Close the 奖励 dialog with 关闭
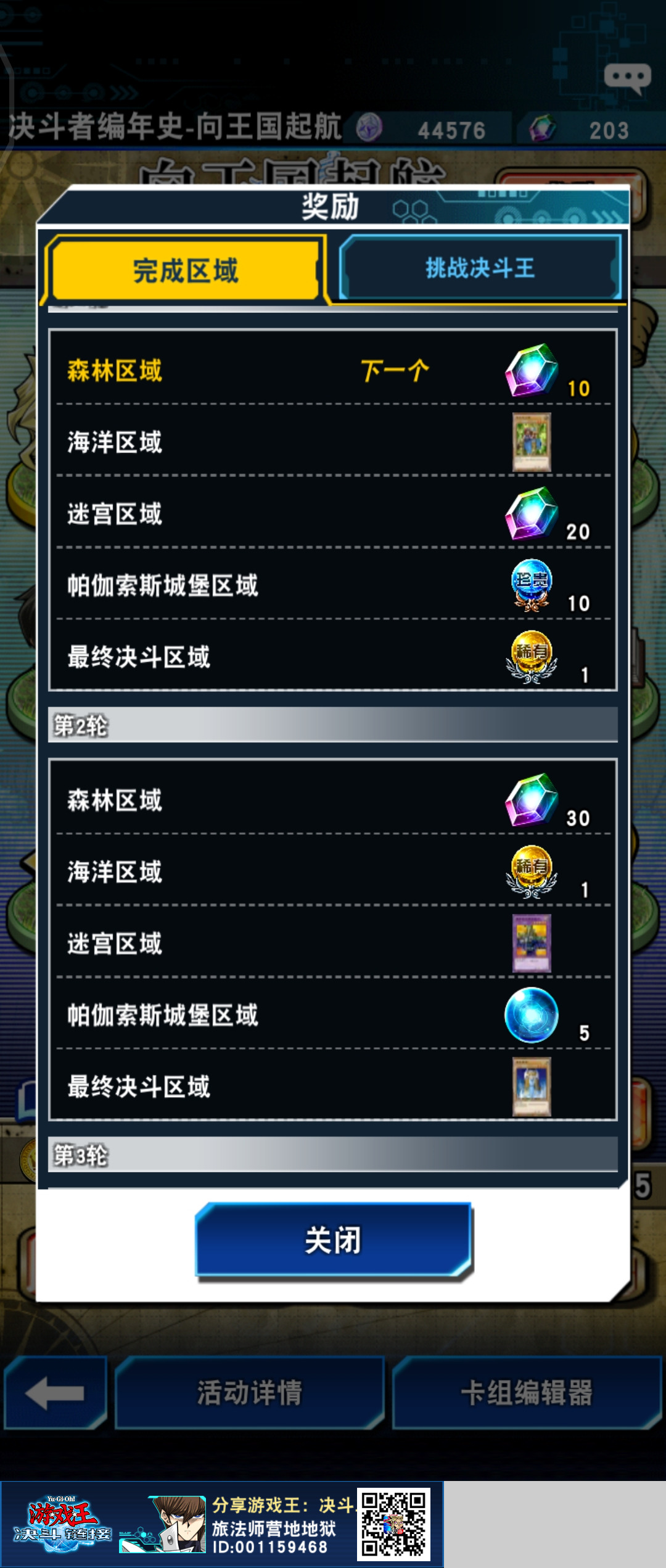666x1568 pixels. pos(333,1240)
